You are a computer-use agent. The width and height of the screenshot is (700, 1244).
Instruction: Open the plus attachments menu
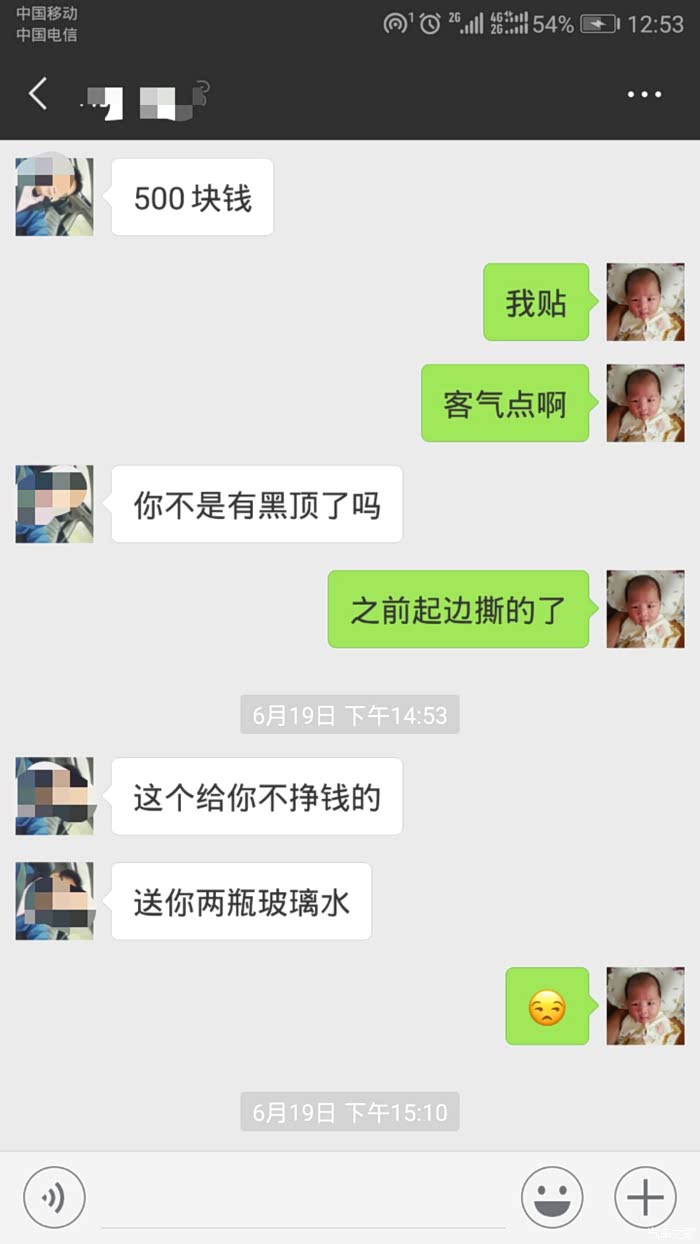[x=645, y=1197]
